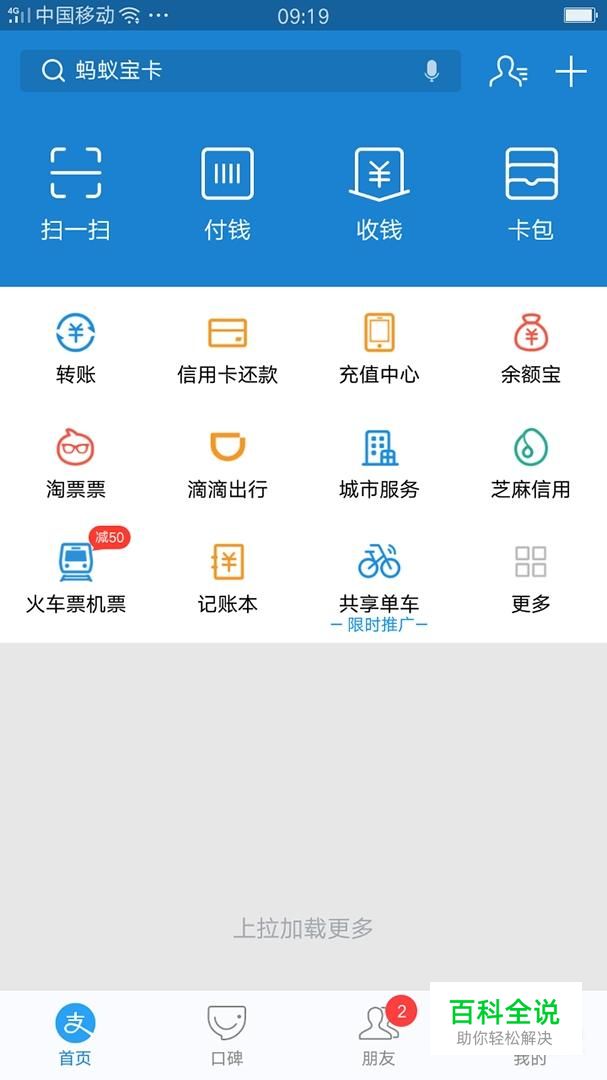Open 余额宝

pos(531,348)
